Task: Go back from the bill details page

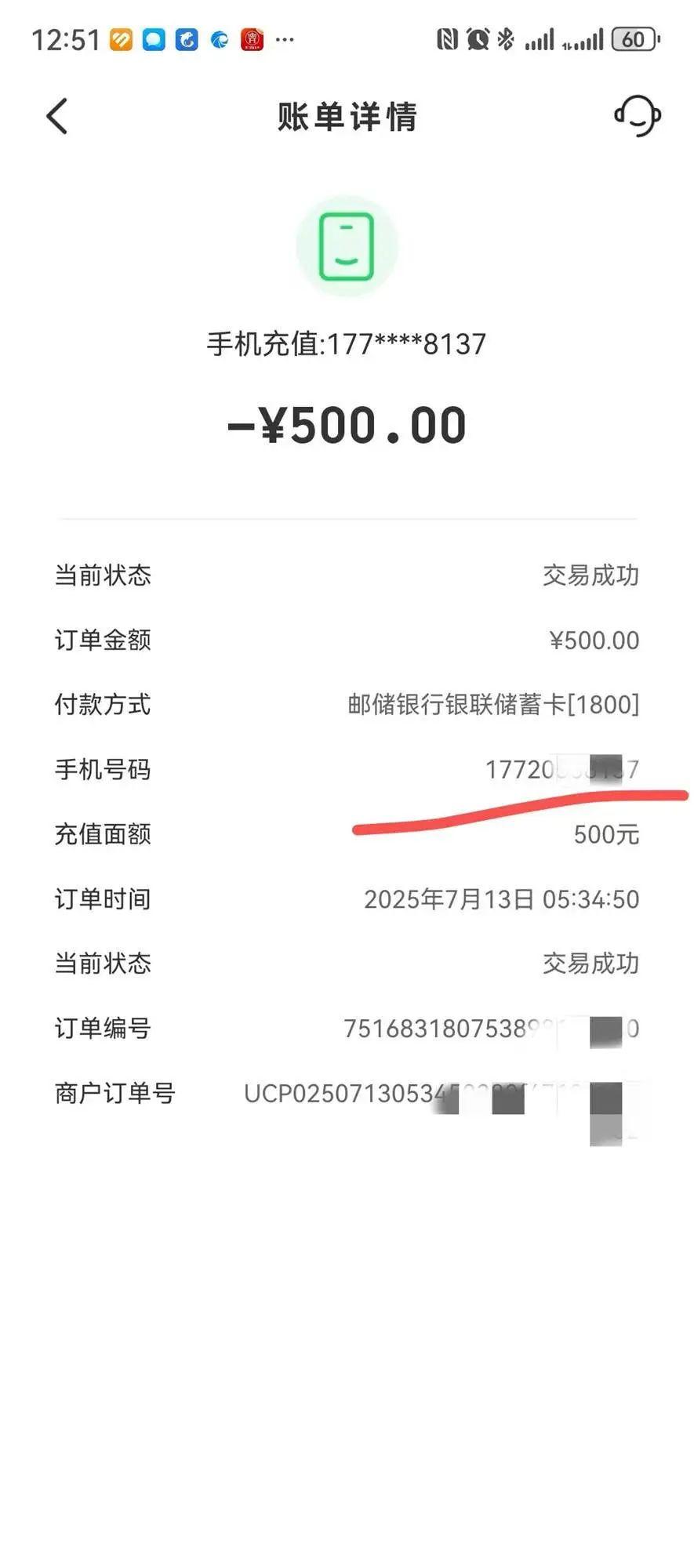Action: [57, 117]
